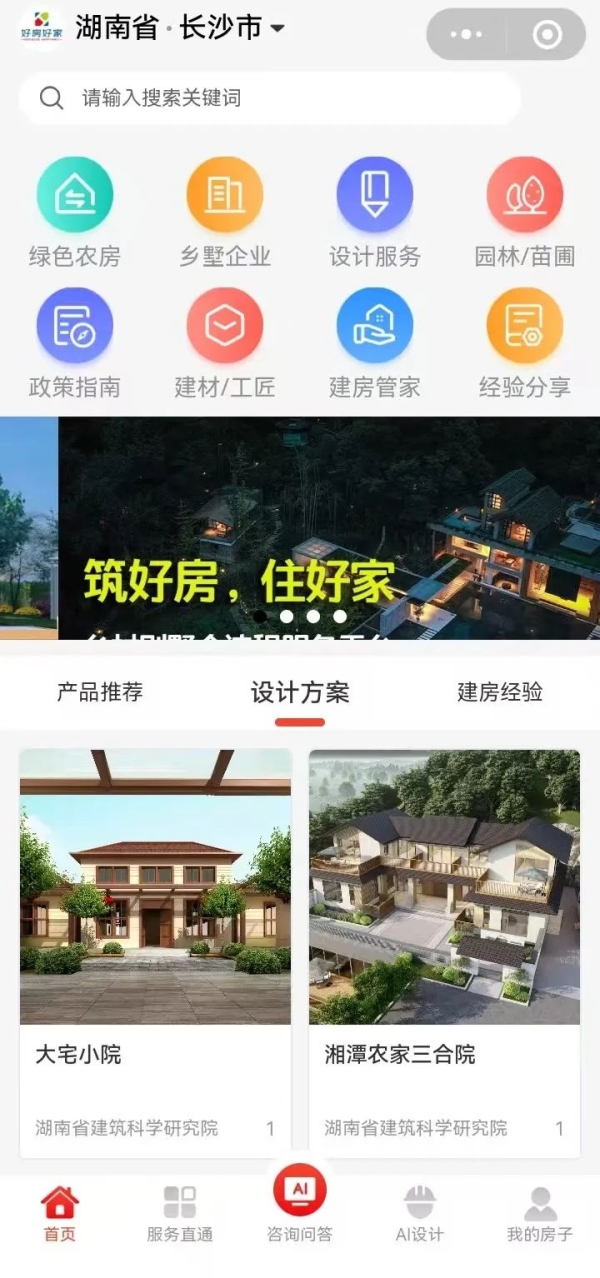Open 建房管家 category
Viewport: 600px width, 1278px height.
pyautogui.click(x=375, y=326)
